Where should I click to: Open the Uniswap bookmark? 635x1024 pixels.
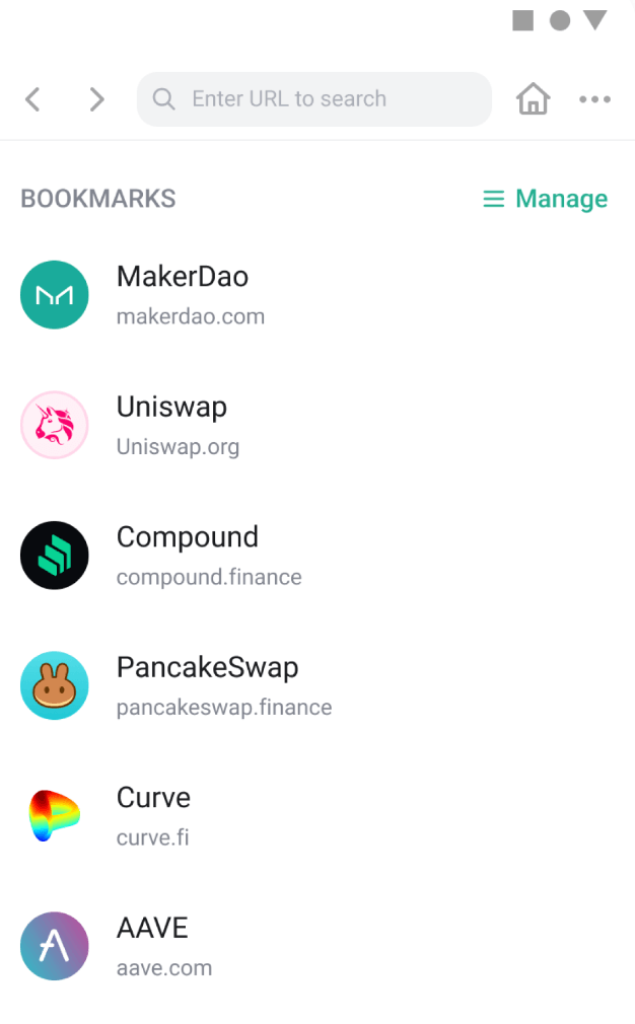point(318,425)
